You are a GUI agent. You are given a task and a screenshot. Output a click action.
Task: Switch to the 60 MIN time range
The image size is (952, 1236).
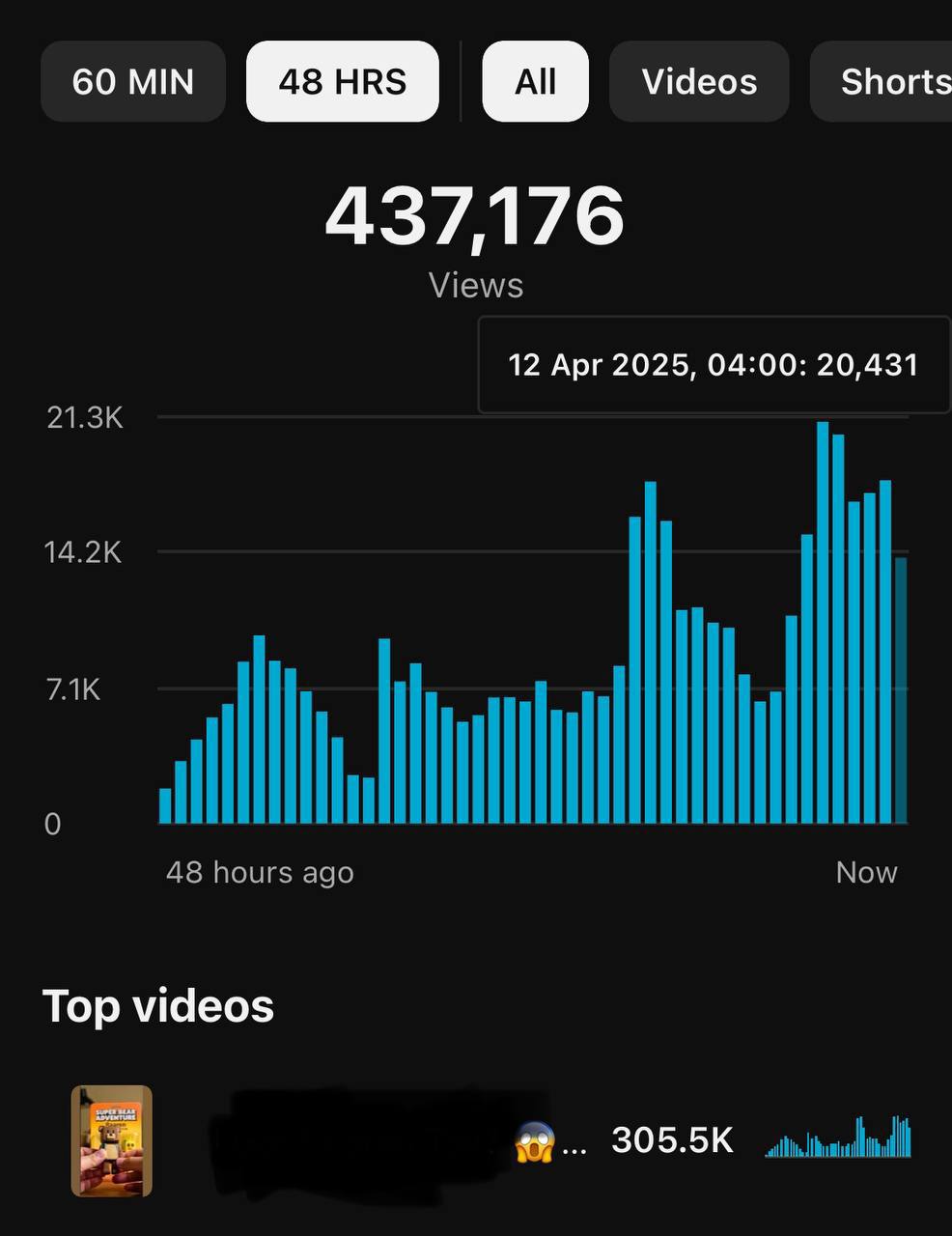[x=133, y=82]
